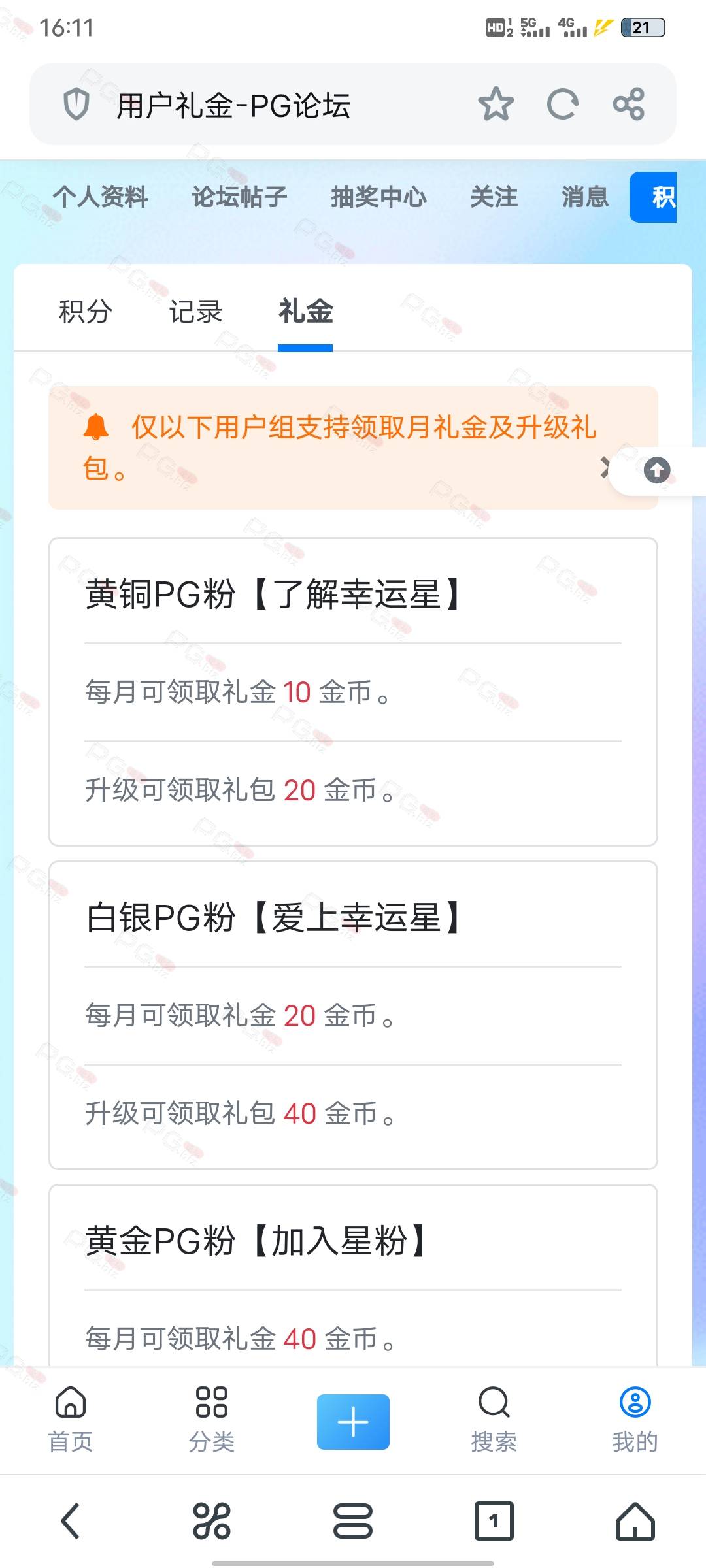The height and width of the screenshot is (1568, 706).
Task: Go to 抽奖中心
Action: pyautogui.click(x=378, y=197)
